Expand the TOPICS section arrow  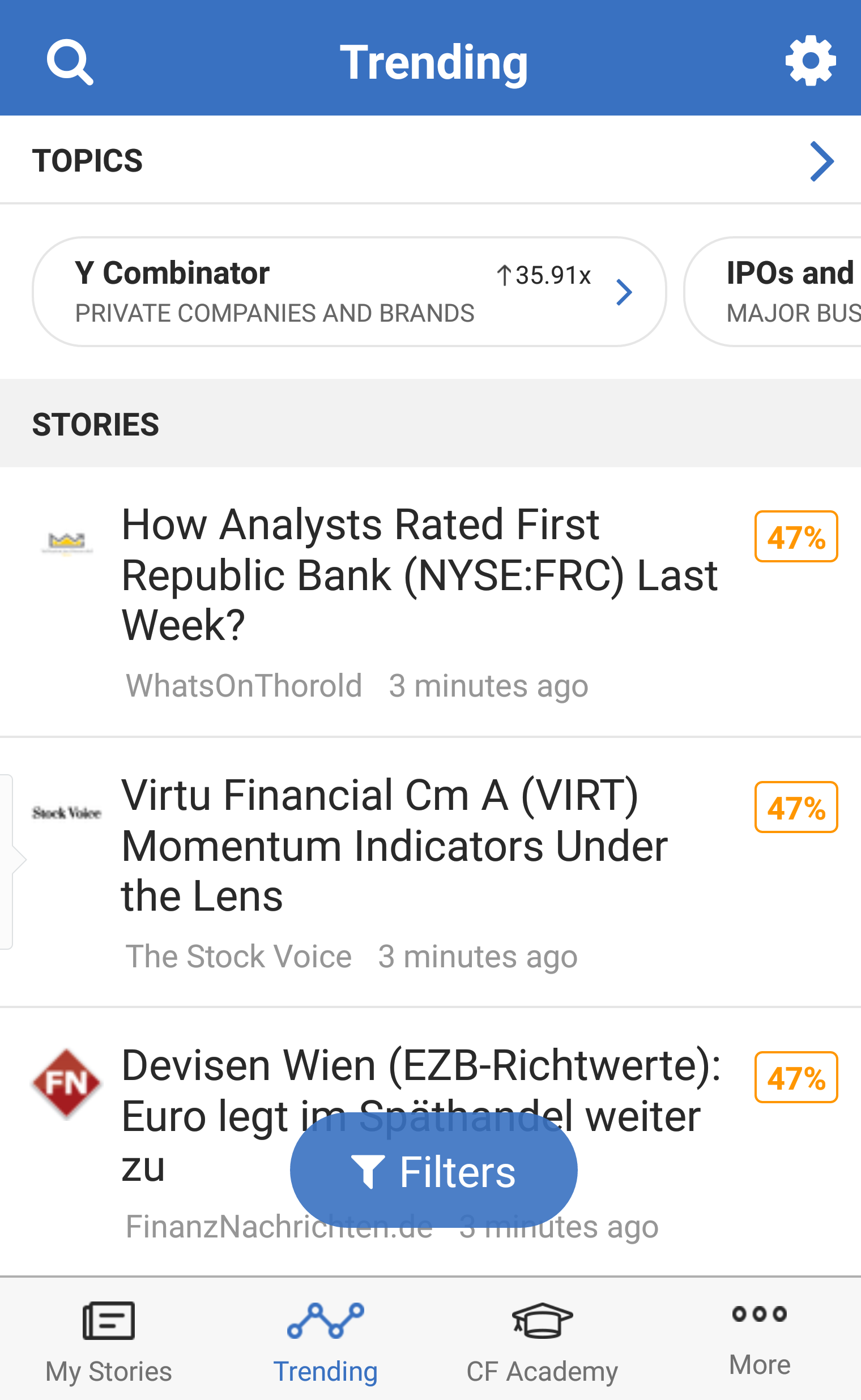[x=822, y=161]
